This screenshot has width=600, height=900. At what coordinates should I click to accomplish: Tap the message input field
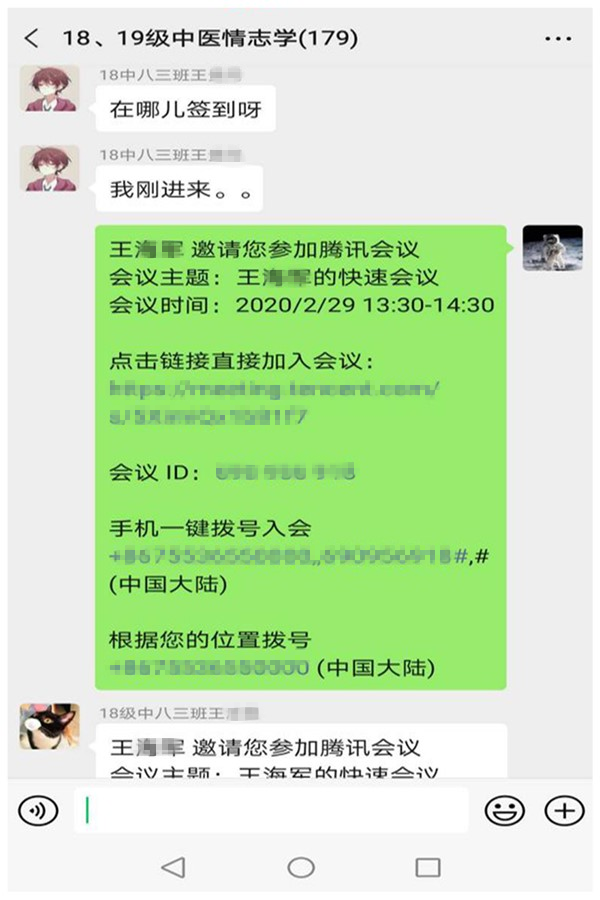[270, 810]
